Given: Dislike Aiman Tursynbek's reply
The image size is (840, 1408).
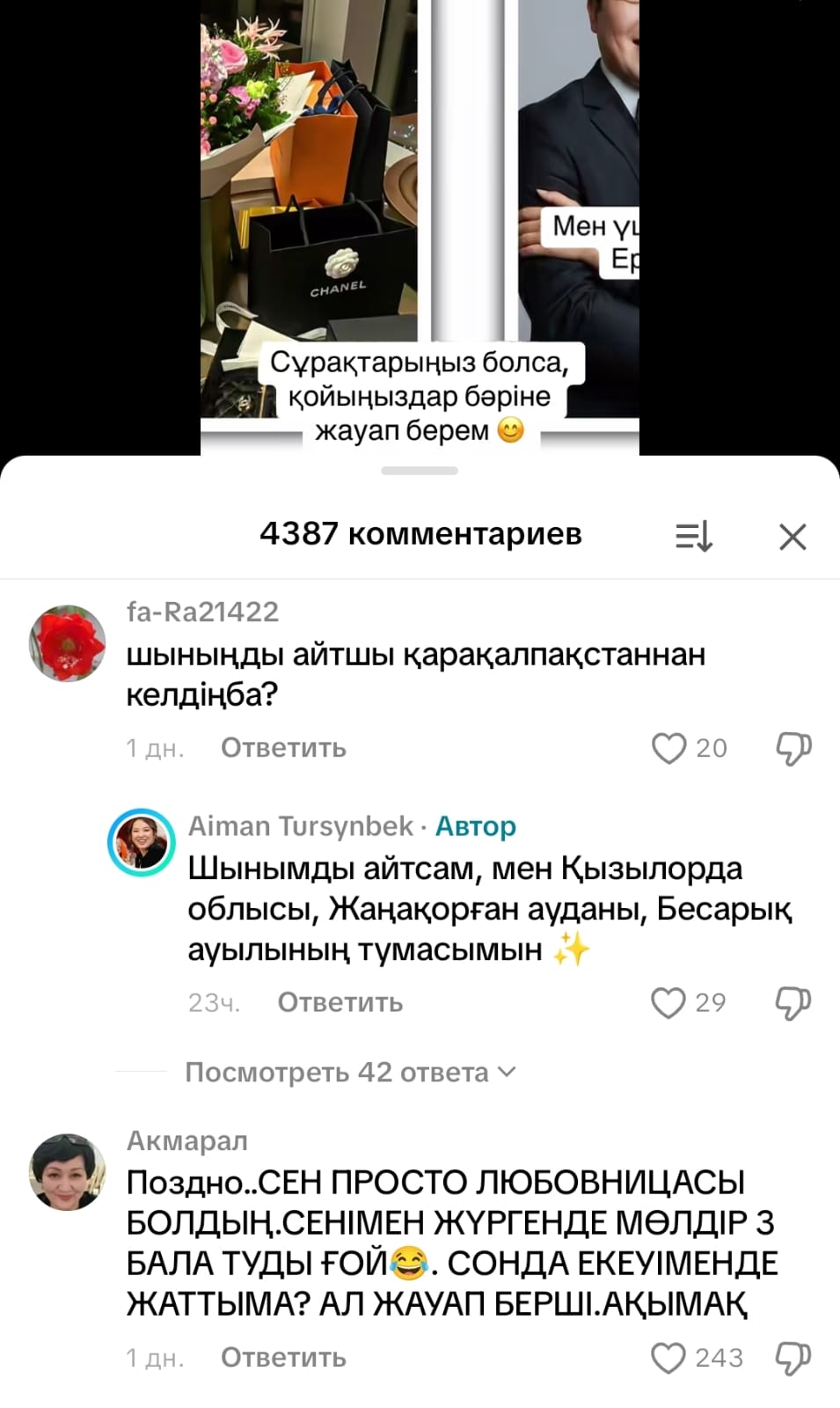Looking at the screenshot, I should (793, 1002).
